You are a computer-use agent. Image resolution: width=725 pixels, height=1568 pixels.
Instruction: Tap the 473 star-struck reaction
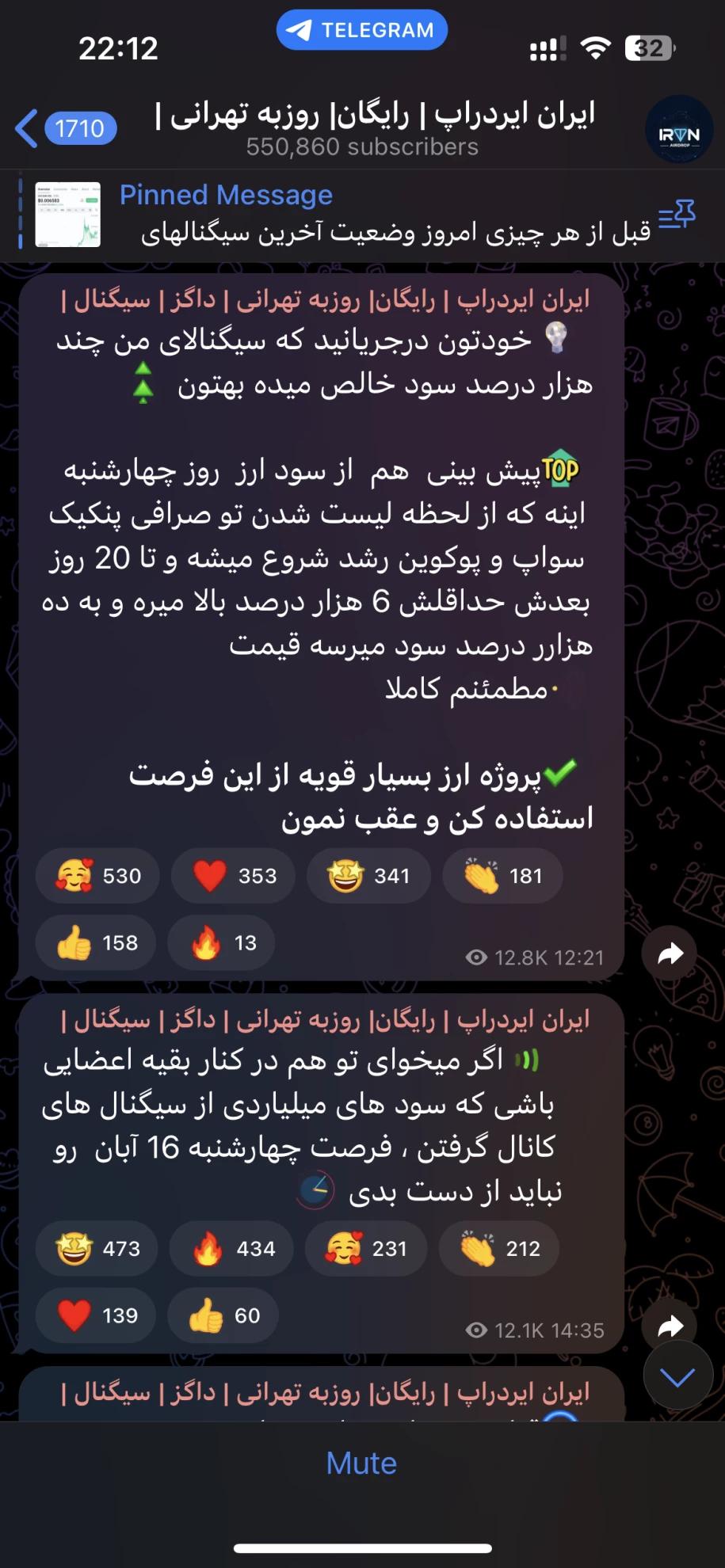pos(97,1248)
